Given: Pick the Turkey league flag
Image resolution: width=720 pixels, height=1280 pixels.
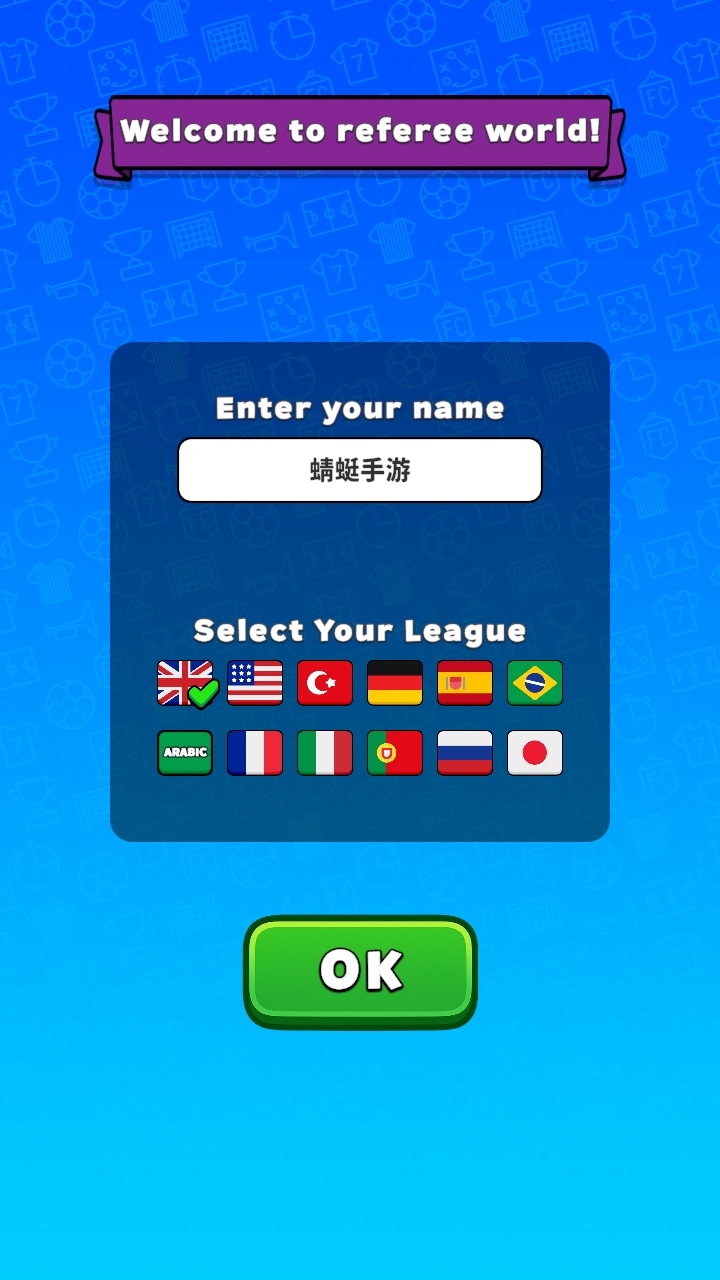Looking at the screenshot, I should point(325,683).
